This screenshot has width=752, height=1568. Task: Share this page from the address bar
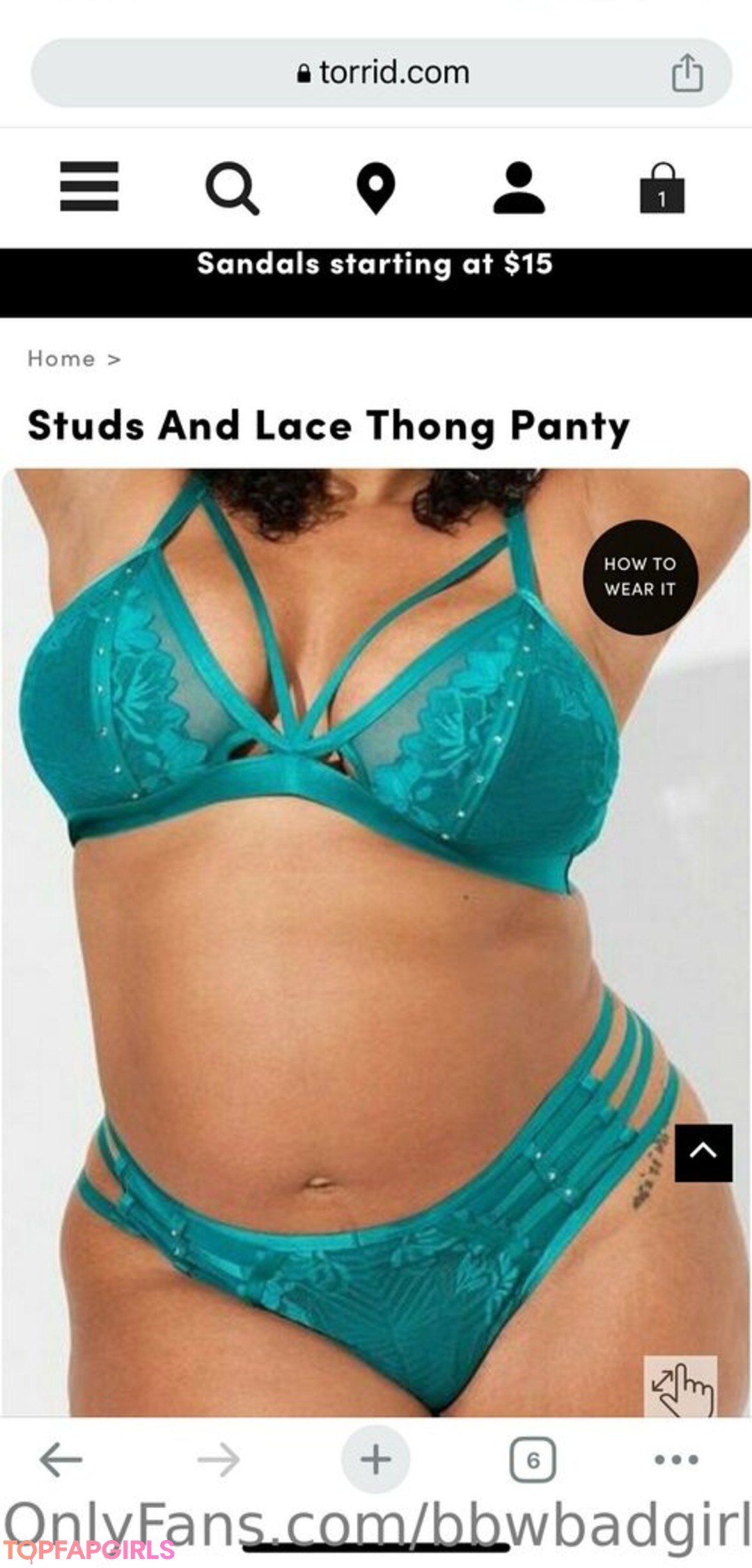point(687,73)
